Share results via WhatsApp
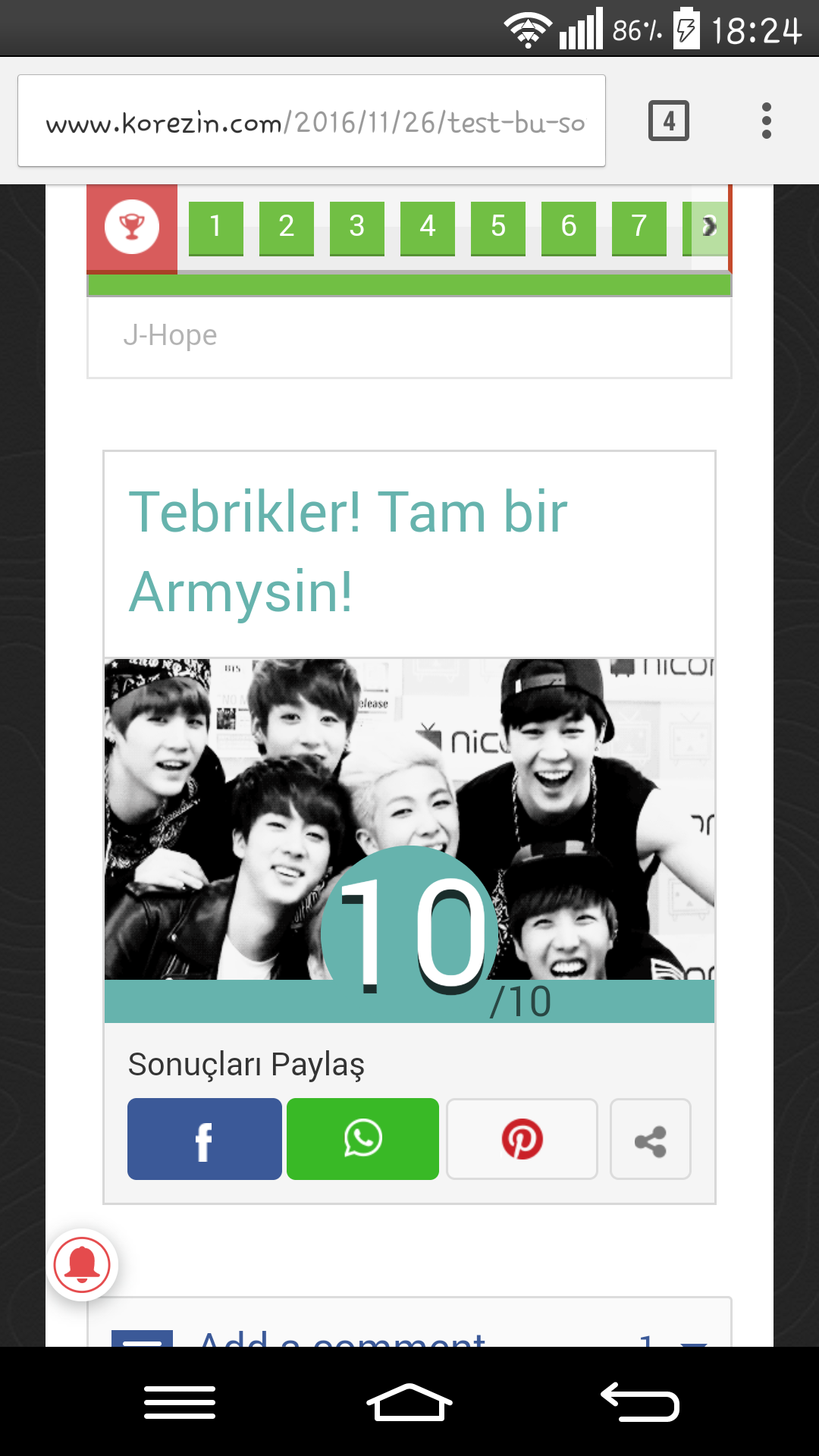 [362, 1139]
